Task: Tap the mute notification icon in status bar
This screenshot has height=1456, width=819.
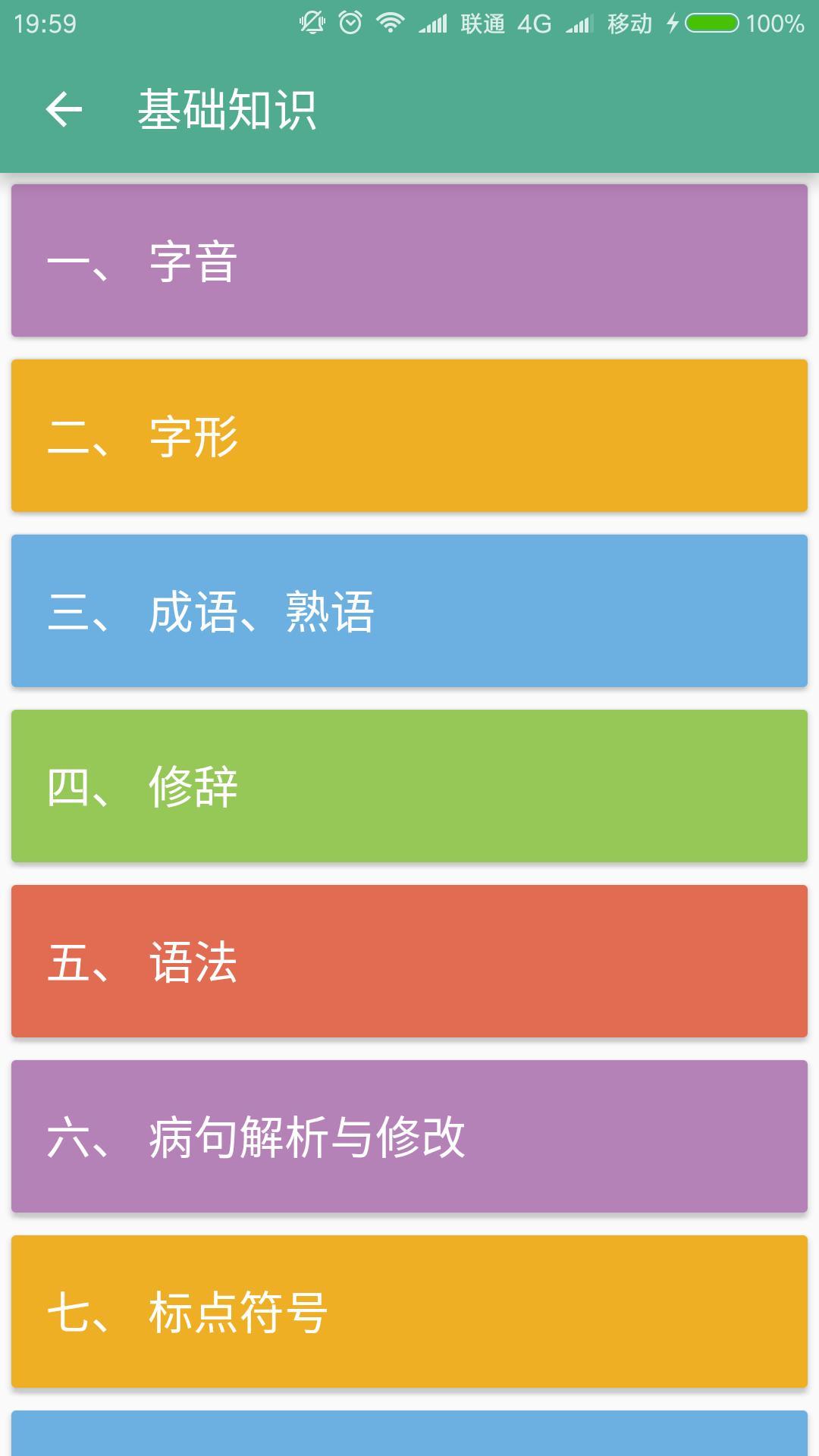Action: (x=311, y=21)
